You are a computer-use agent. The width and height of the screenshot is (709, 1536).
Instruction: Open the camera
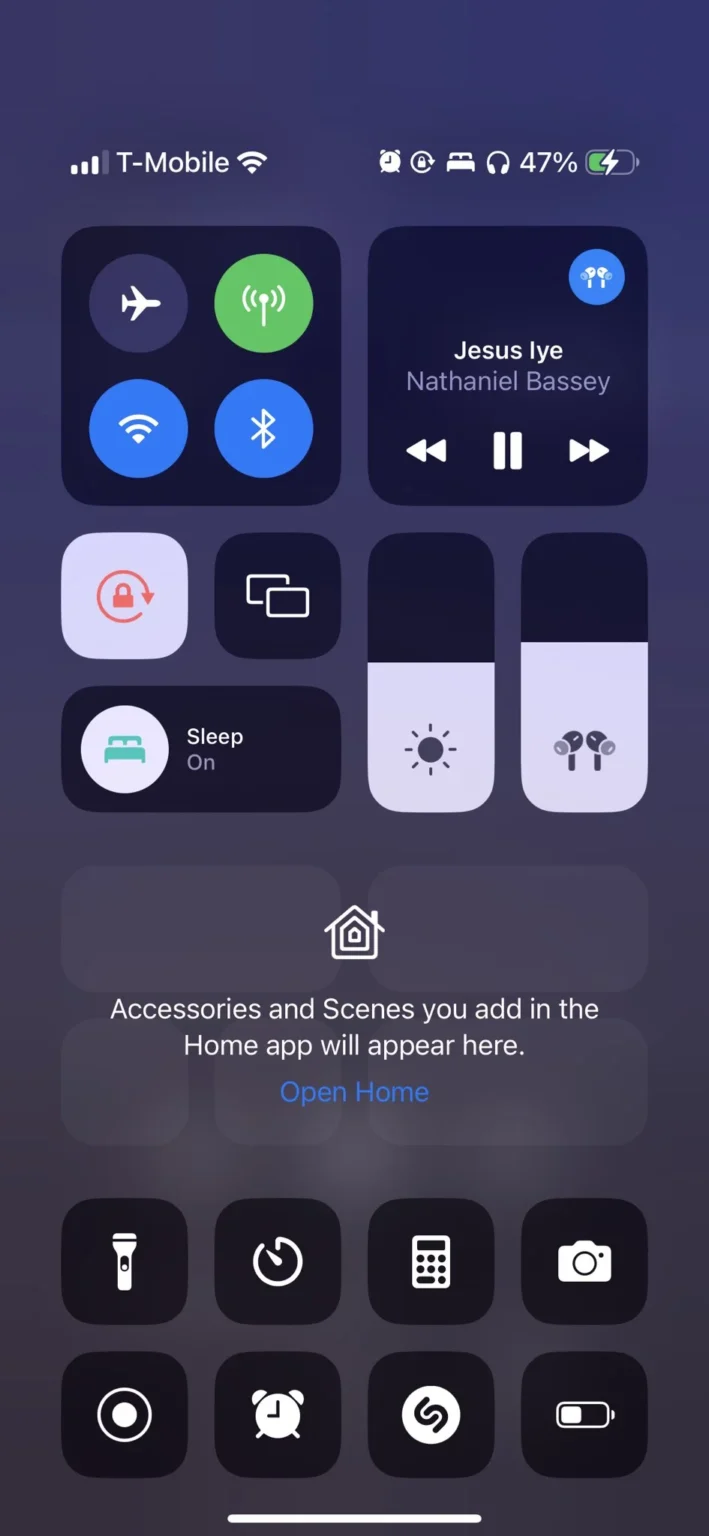585,1262
